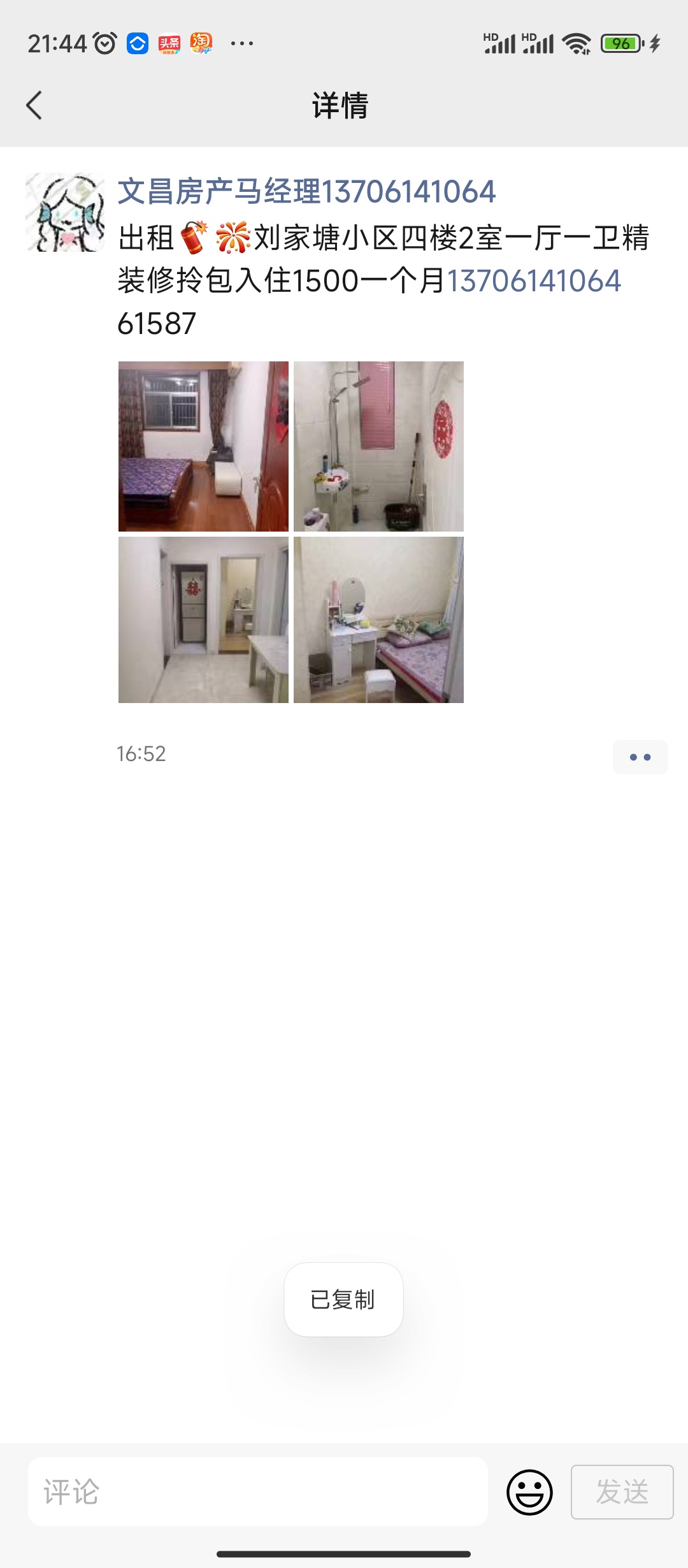This screenshot has width=688, height=1568.
Task: Tap the 发送 send button
Action: click(622, 1492)
